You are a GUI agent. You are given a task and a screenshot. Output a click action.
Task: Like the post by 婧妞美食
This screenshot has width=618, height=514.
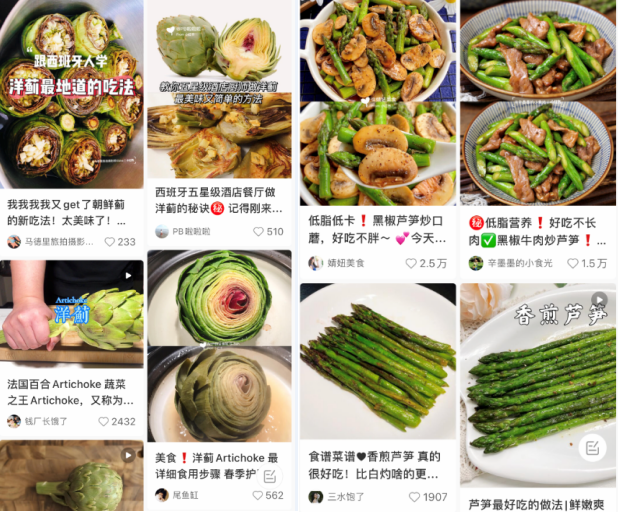(x=411, y=263)
